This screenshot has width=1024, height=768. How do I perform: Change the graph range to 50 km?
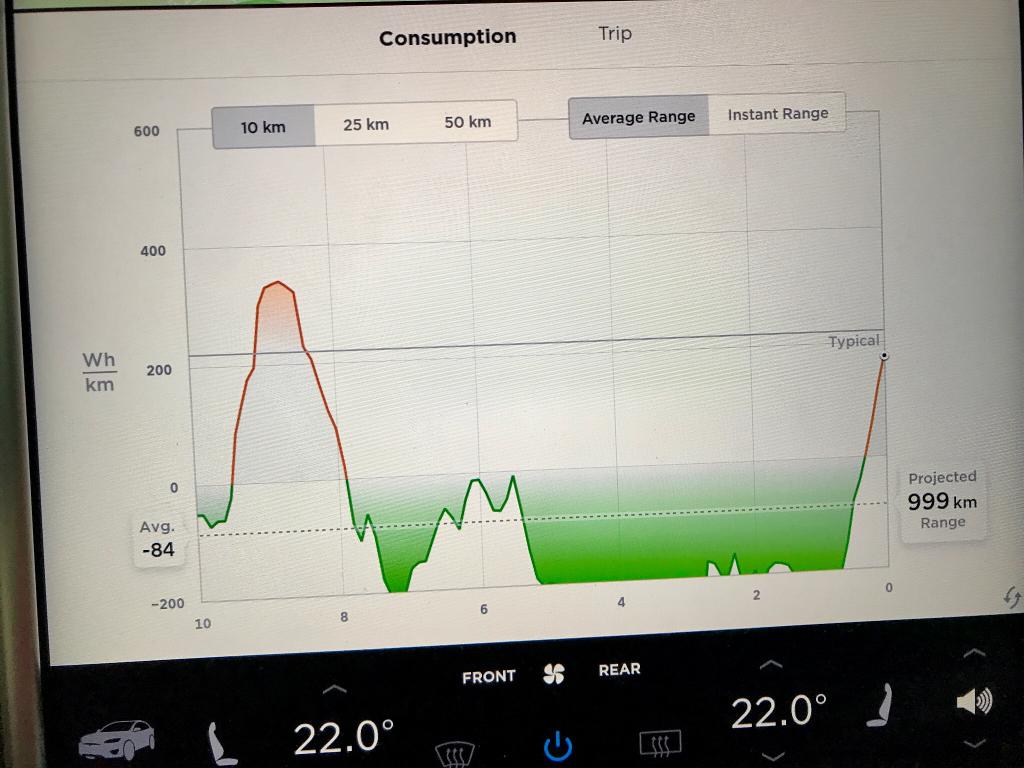pos(467,122)
